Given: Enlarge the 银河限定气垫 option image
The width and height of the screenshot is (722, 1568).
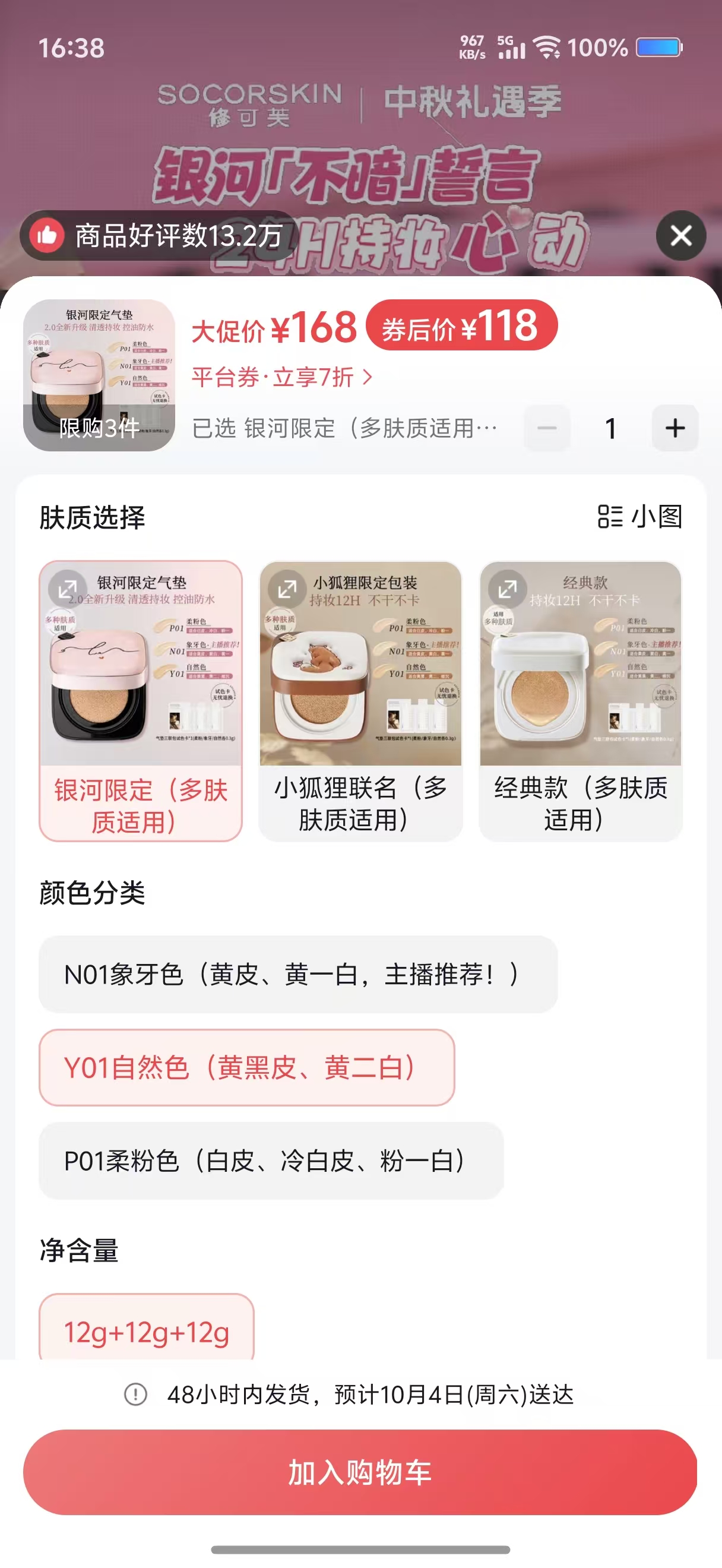Looking at the screenshot, I should (x=67, y=589).
